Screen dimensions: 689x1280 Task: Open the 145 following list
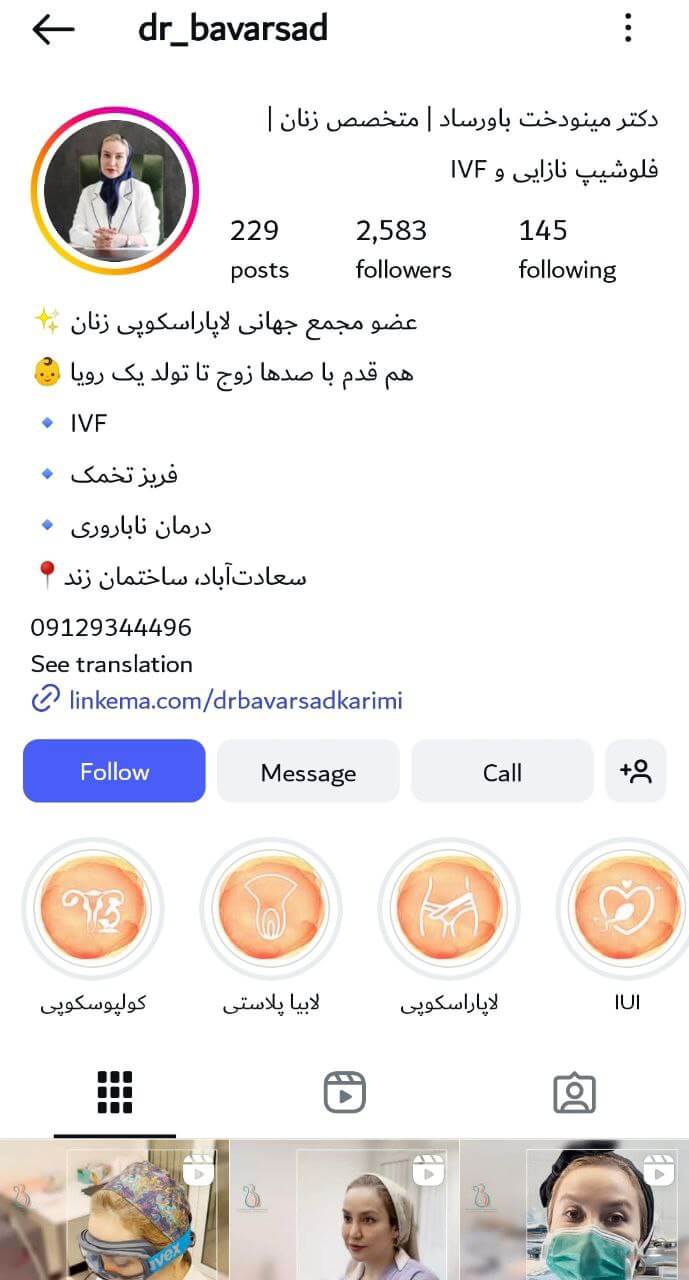pos(567,250)
